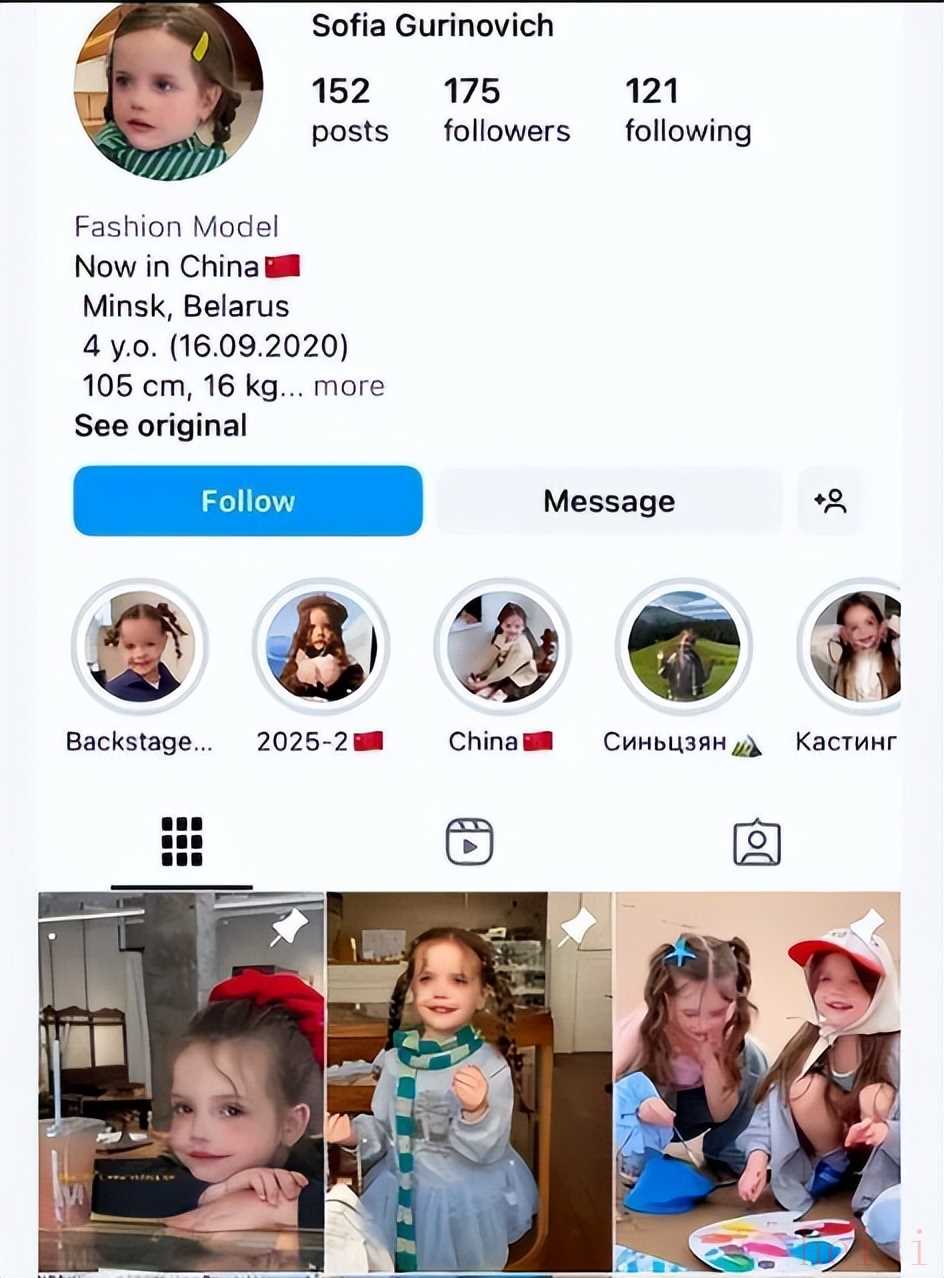Open the Синьцзян story highlight
Viewport: 944px width, 1278px height.
684,647
